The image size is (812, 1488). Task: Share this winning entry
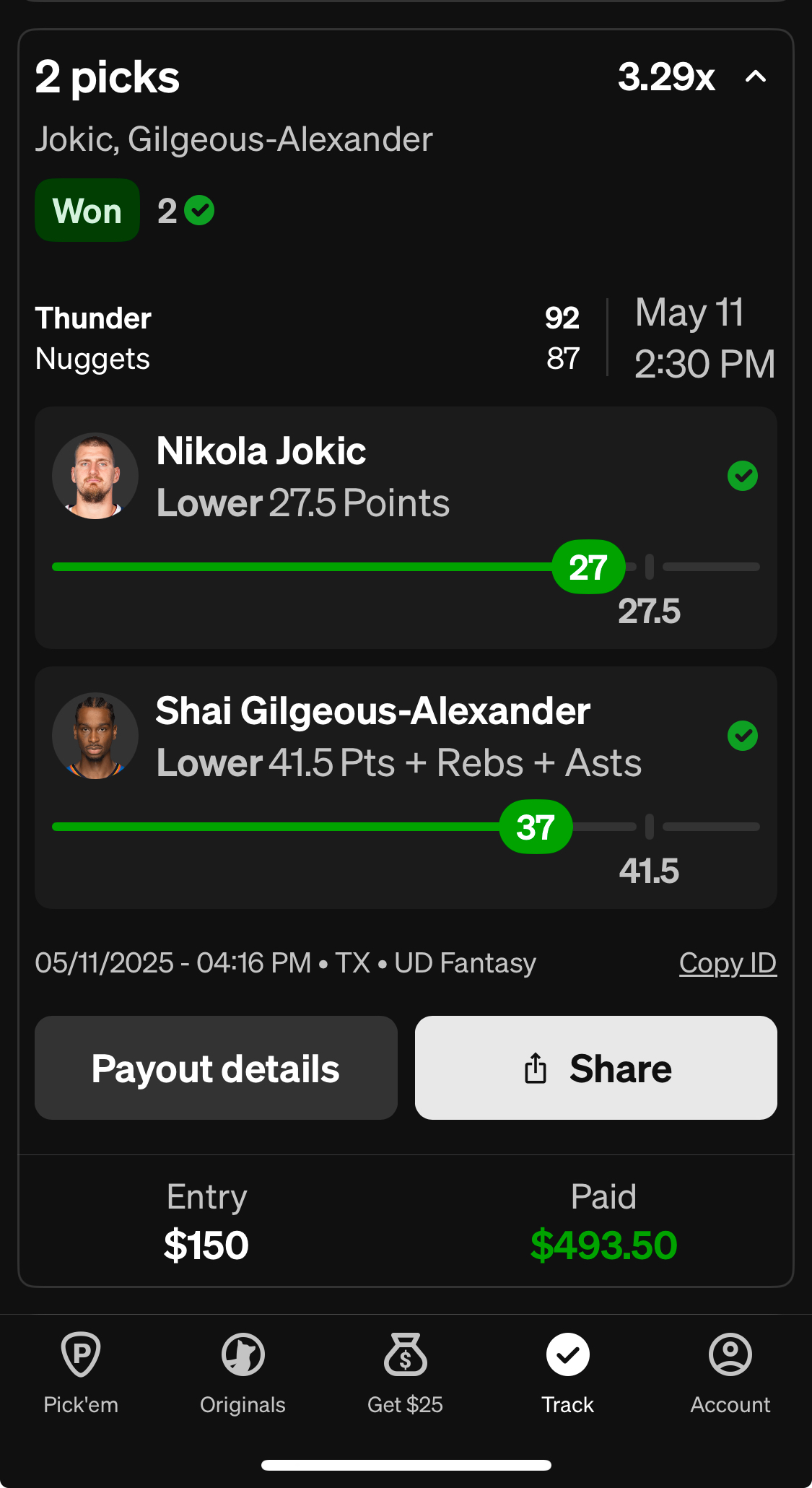tap(595, 1068)
